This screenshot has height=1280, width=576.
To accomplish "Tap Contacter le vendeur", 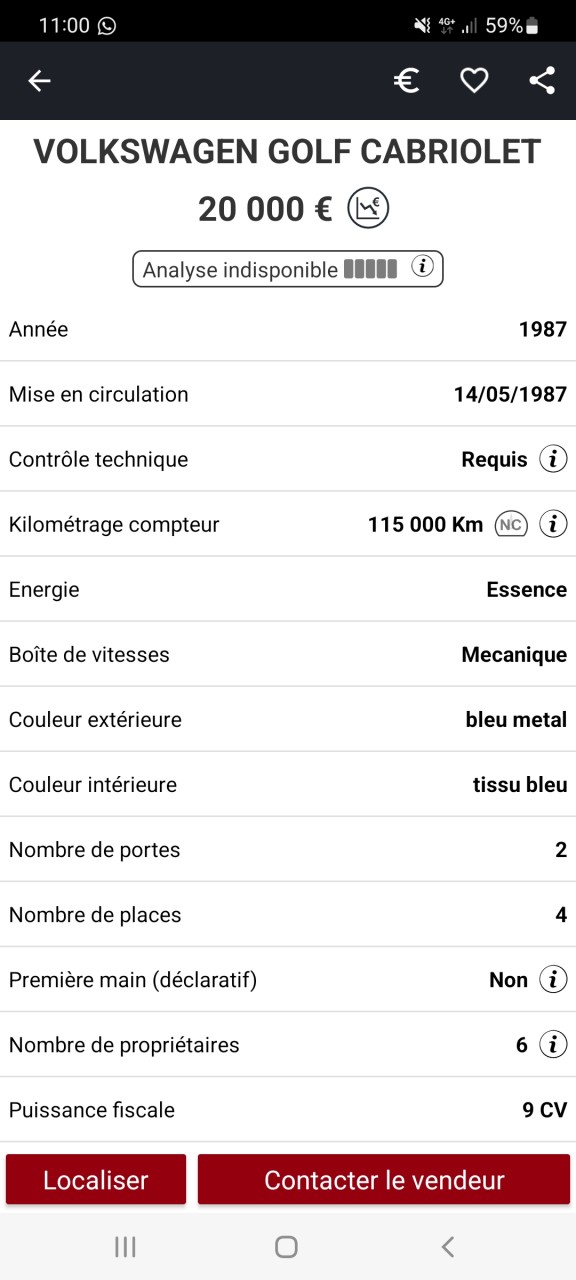I will pyautogui.click(x=384, y=1180).
